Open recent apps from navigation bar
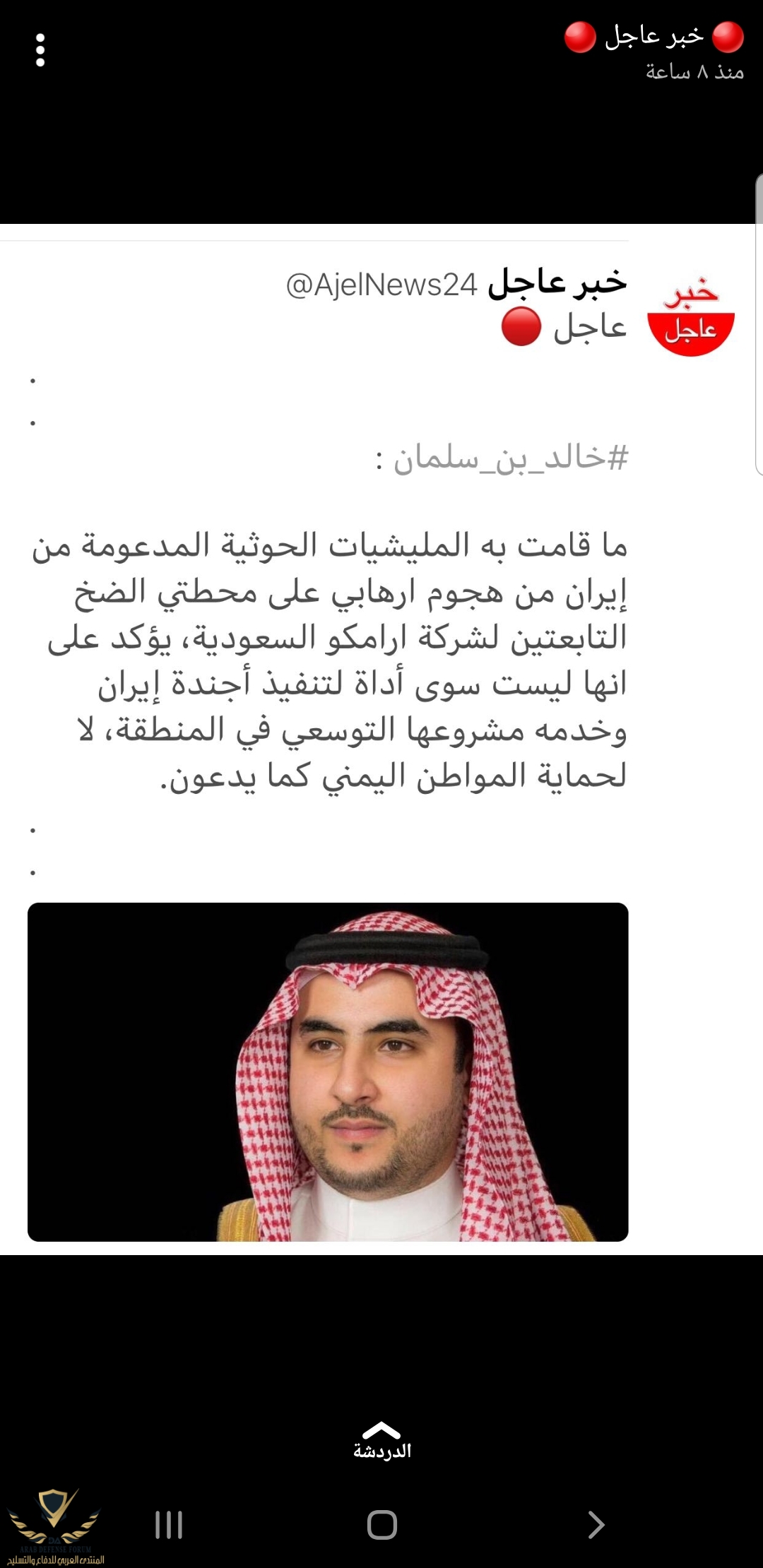 pos(169,1525)
